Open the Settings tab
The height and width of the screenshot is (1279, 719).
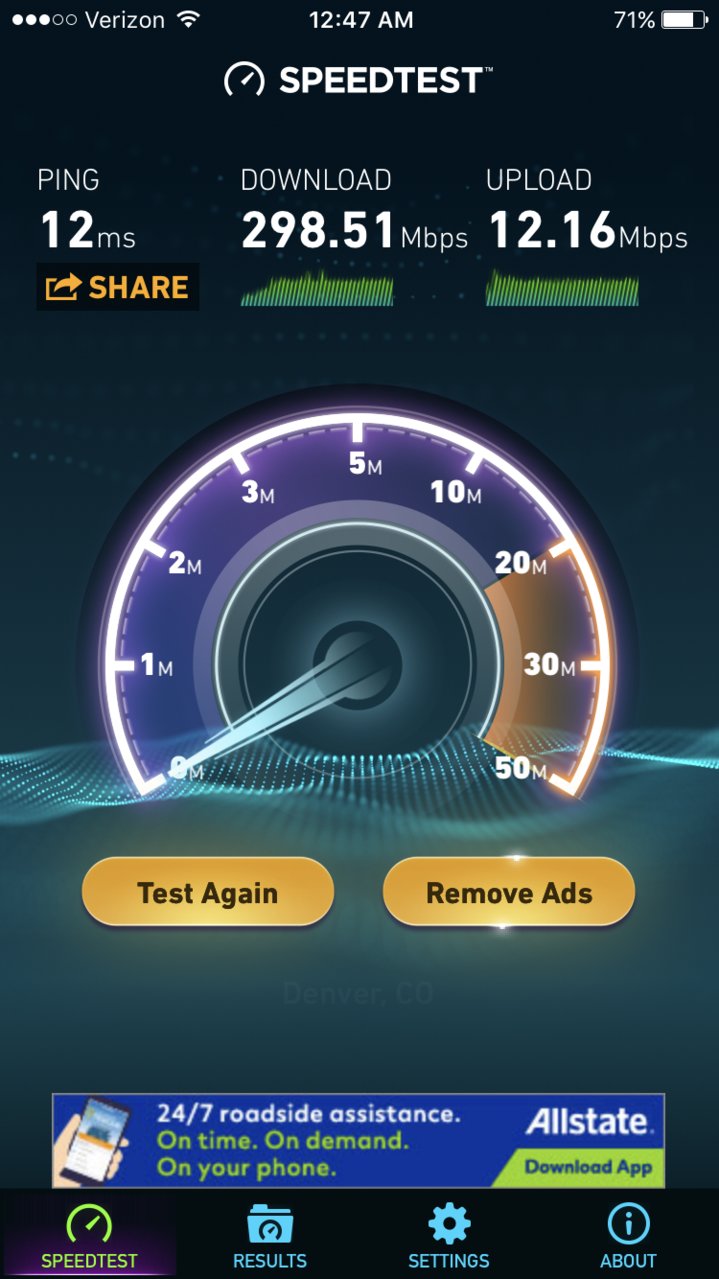[449, 1236]
